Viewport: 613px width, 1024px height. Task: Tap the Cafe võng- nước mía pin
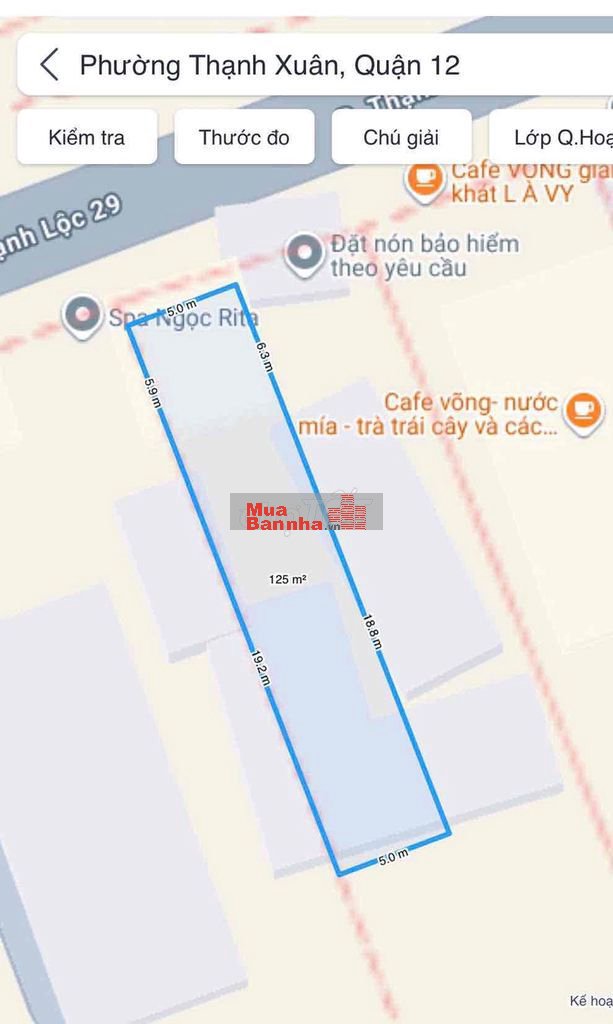582,410
